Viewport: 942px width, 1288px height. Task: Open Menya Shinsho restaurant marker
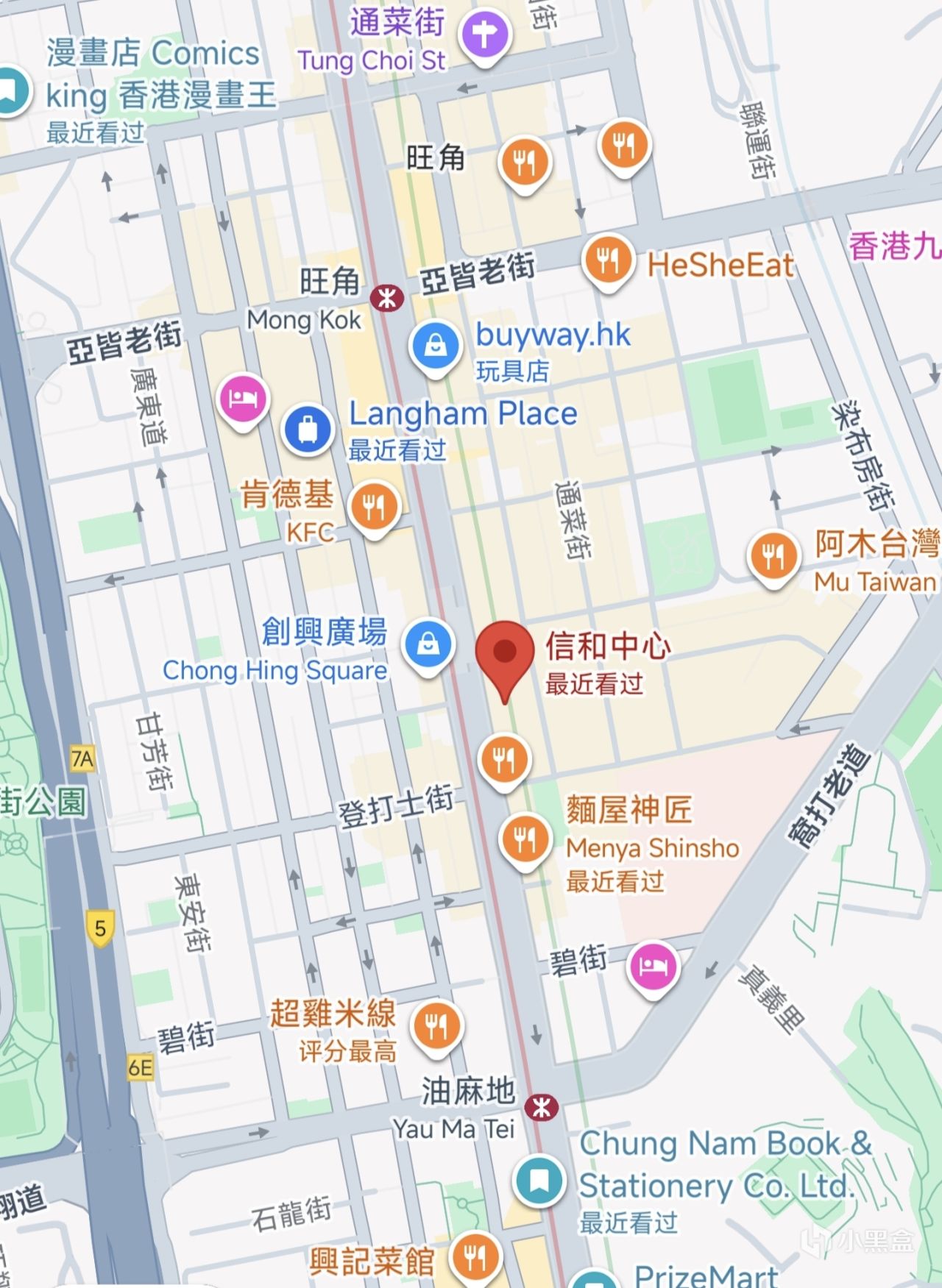[x=525, y=839]
